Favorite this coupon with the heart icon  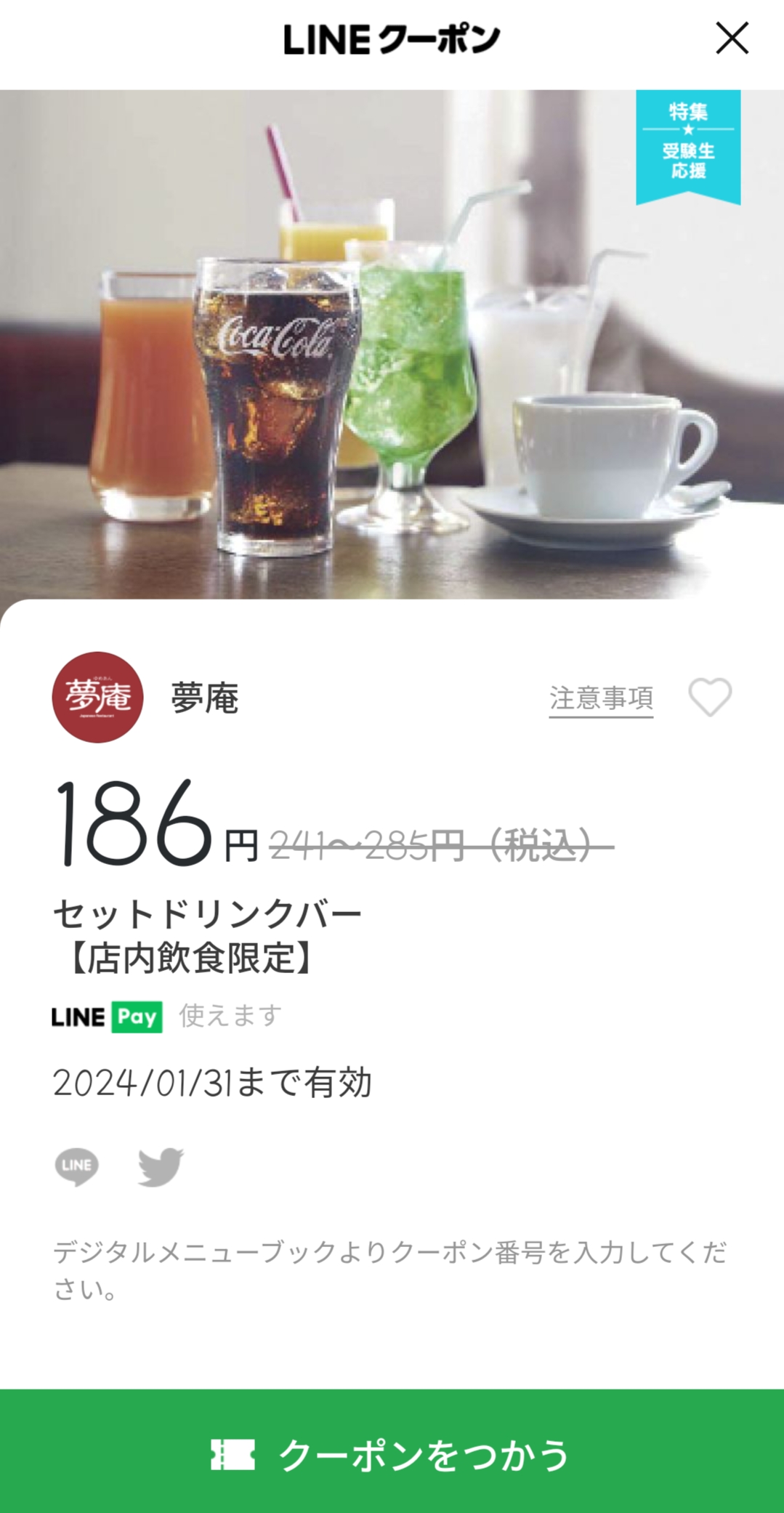tap(710, 697)
